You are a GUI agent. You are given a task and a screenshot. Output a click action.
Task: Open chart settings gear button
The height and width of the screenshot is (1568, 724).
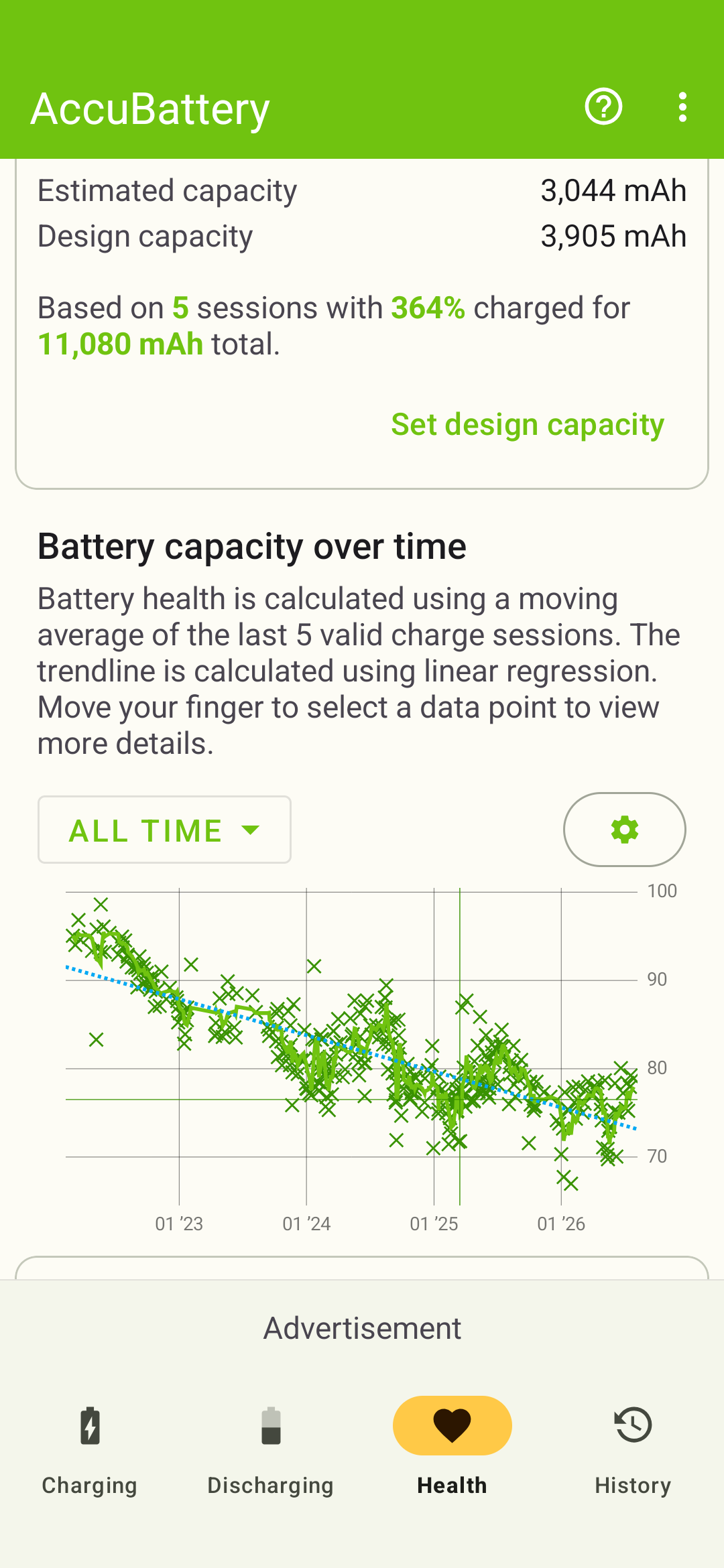tap(624, 830)
